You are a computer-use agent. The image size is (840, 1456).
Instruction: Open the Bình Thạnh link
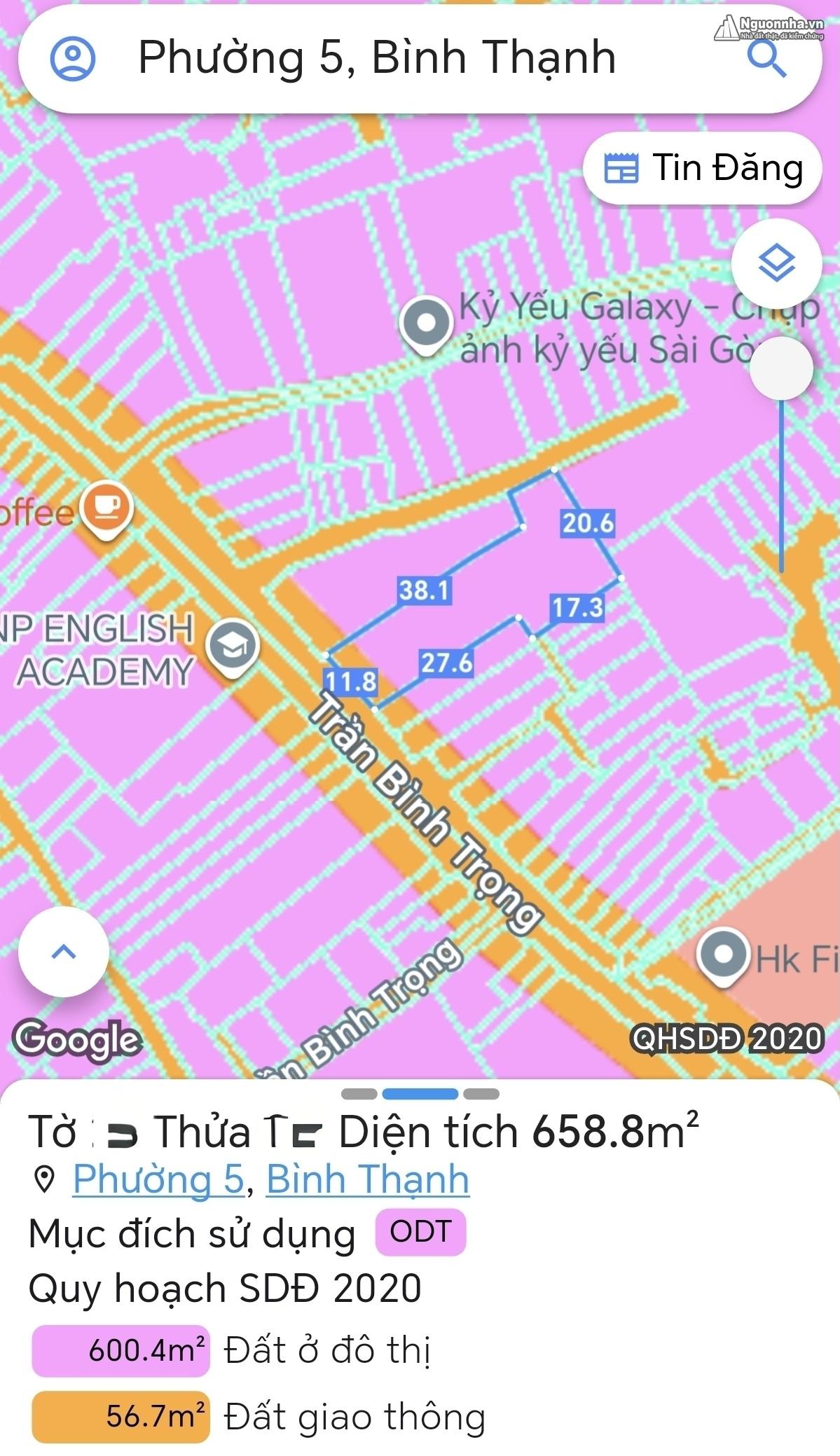tap(368, 1179)
